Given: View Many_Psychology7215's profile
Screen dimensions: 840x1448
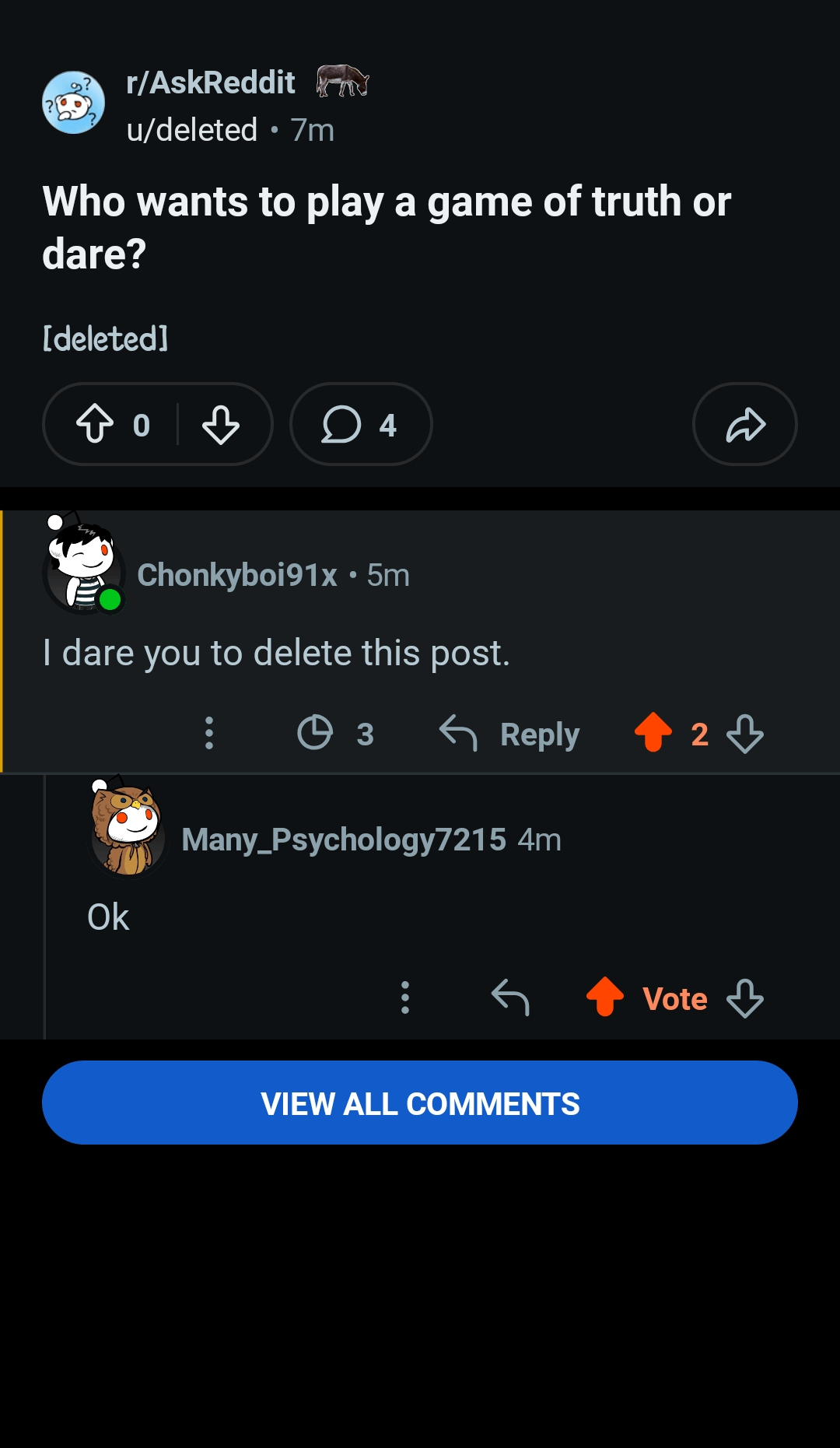Looking at the screenshot, I should coord(343,840).
